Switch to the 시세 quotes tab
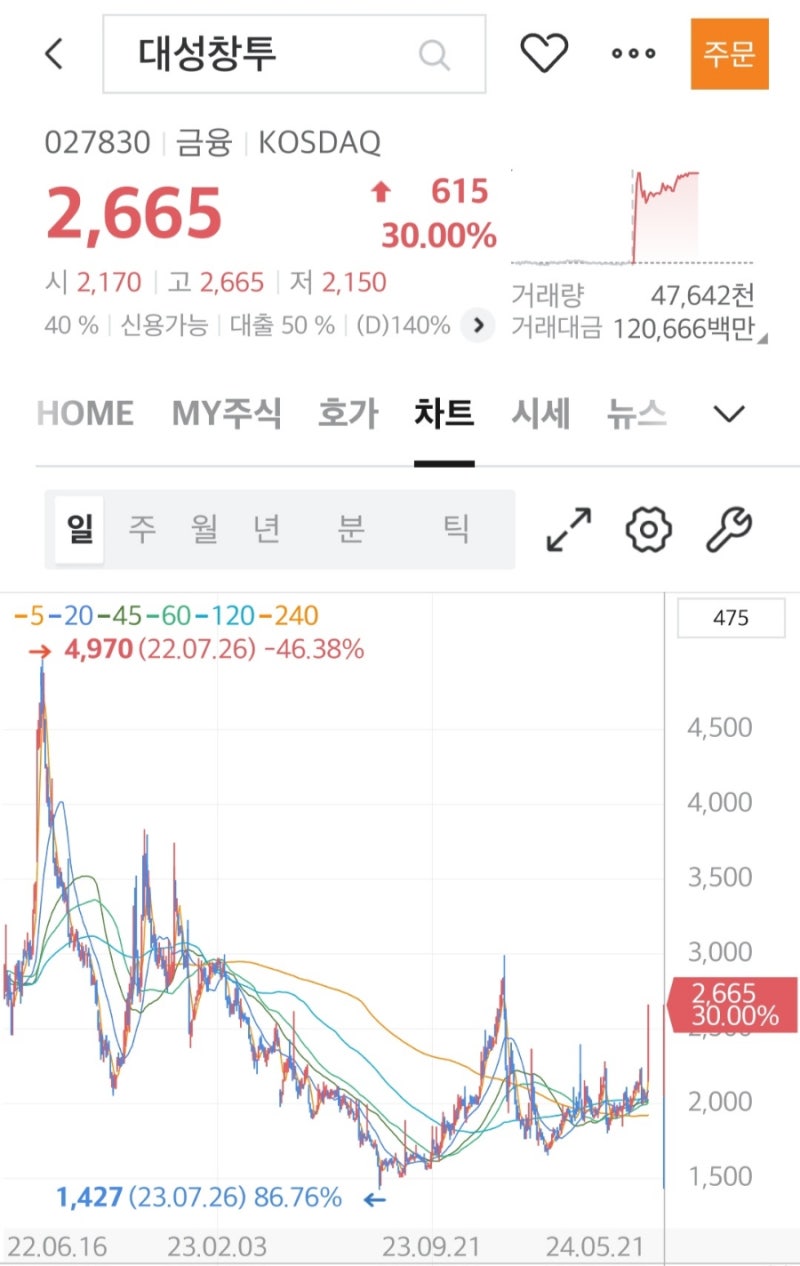Viewport: 800px width, 1266px height. point(540,412)
